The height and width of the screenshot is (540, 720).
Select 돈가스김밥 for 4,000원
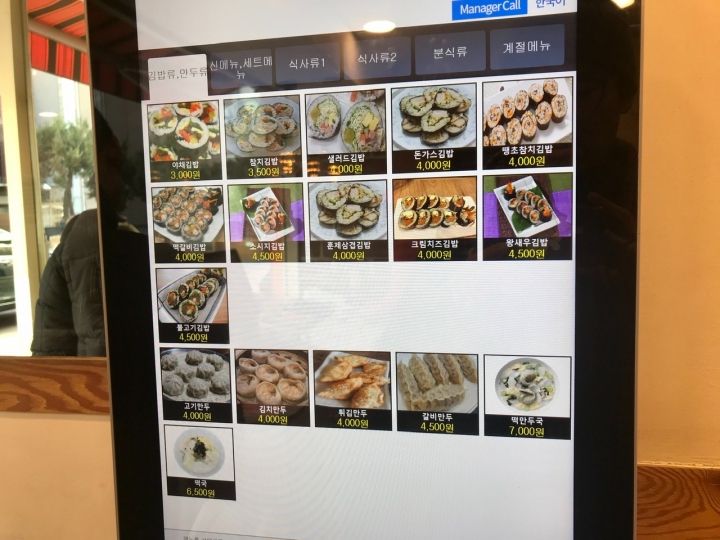[433, 128]
